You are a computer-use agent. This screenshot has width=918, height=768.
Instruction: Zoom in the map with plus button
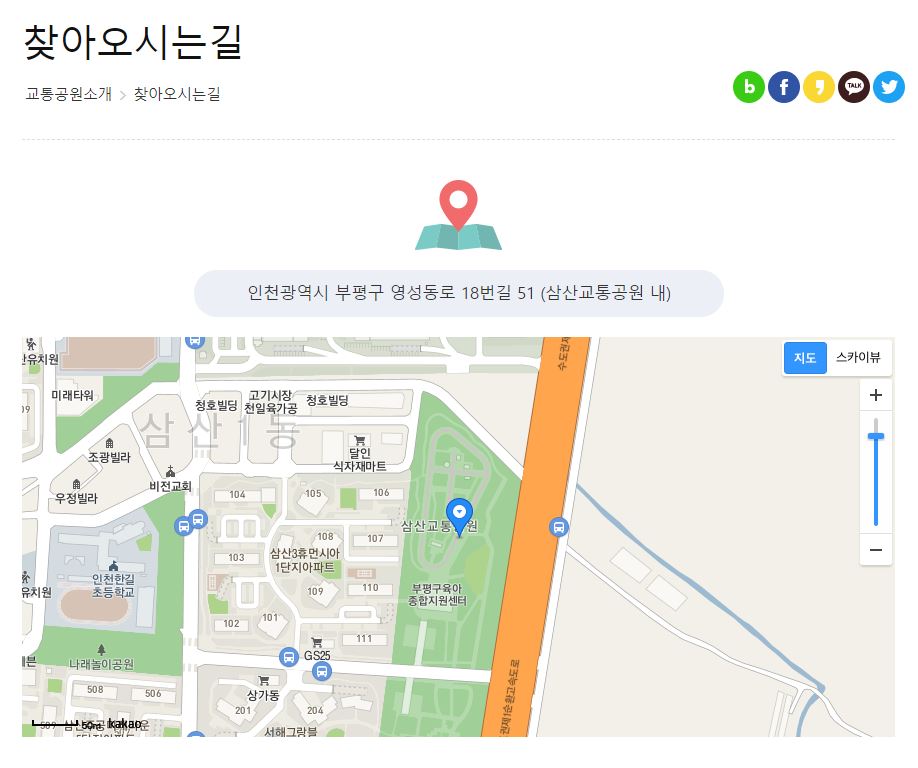pyautogui.click(x=876, y=395)
